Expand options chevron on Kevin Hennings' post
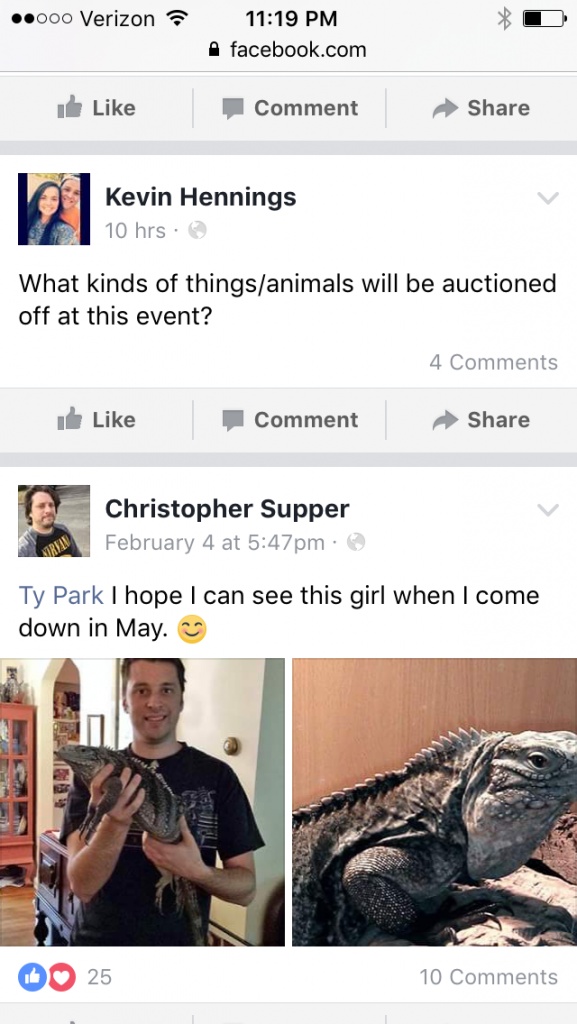The width and height of the screenshot is (577, 1024). tap(548, 198)
